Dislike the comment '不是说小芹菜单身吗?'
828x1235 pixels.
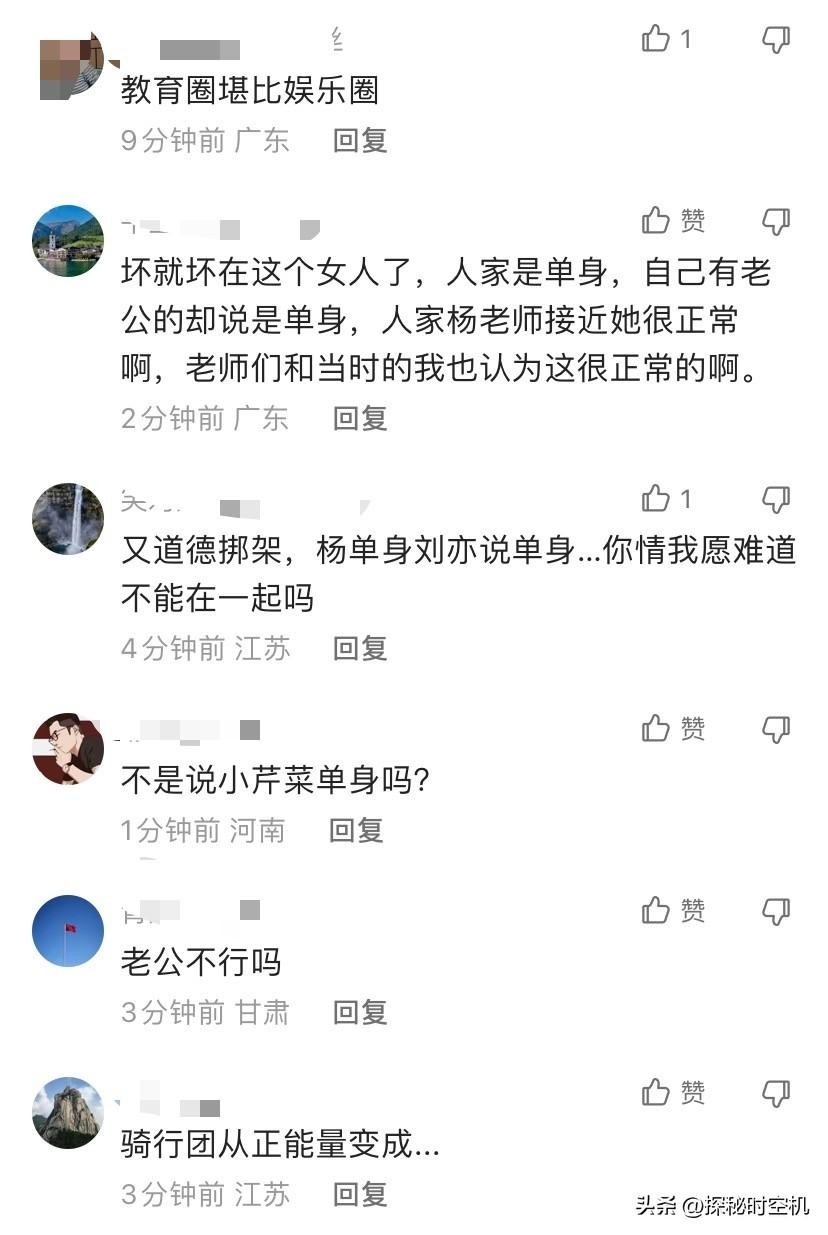point(776,729)
